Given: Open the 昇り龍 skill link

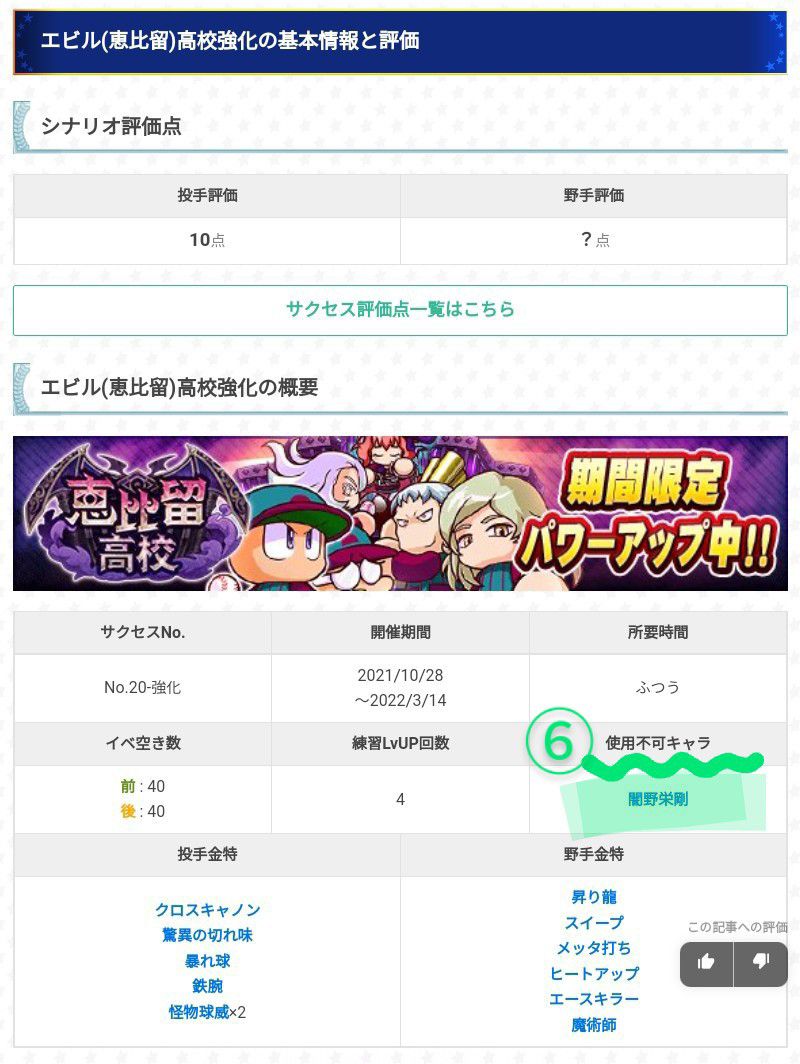Looking at the screenshot, I should [593, 897].
